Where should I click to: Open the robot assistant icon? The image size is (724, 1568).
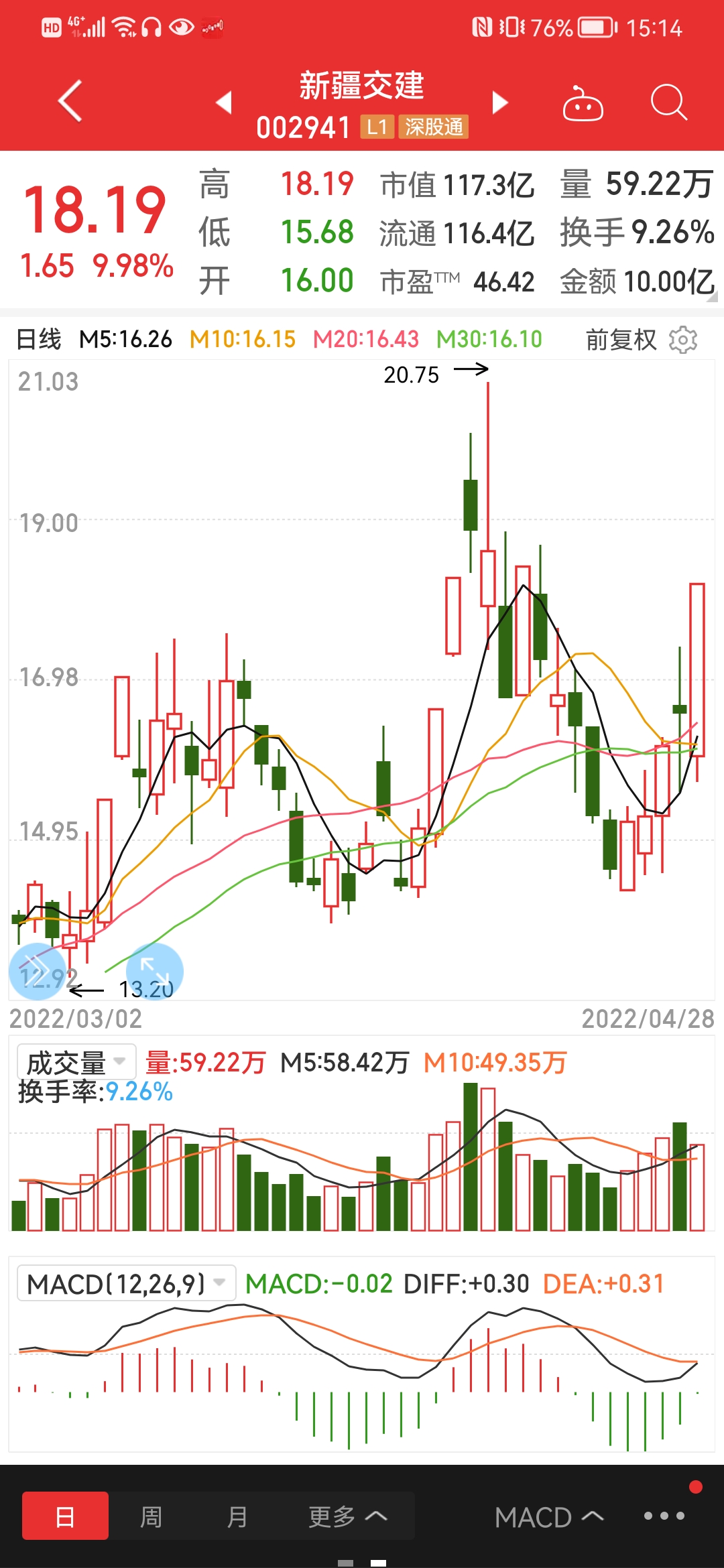click(x=583, y=103)
